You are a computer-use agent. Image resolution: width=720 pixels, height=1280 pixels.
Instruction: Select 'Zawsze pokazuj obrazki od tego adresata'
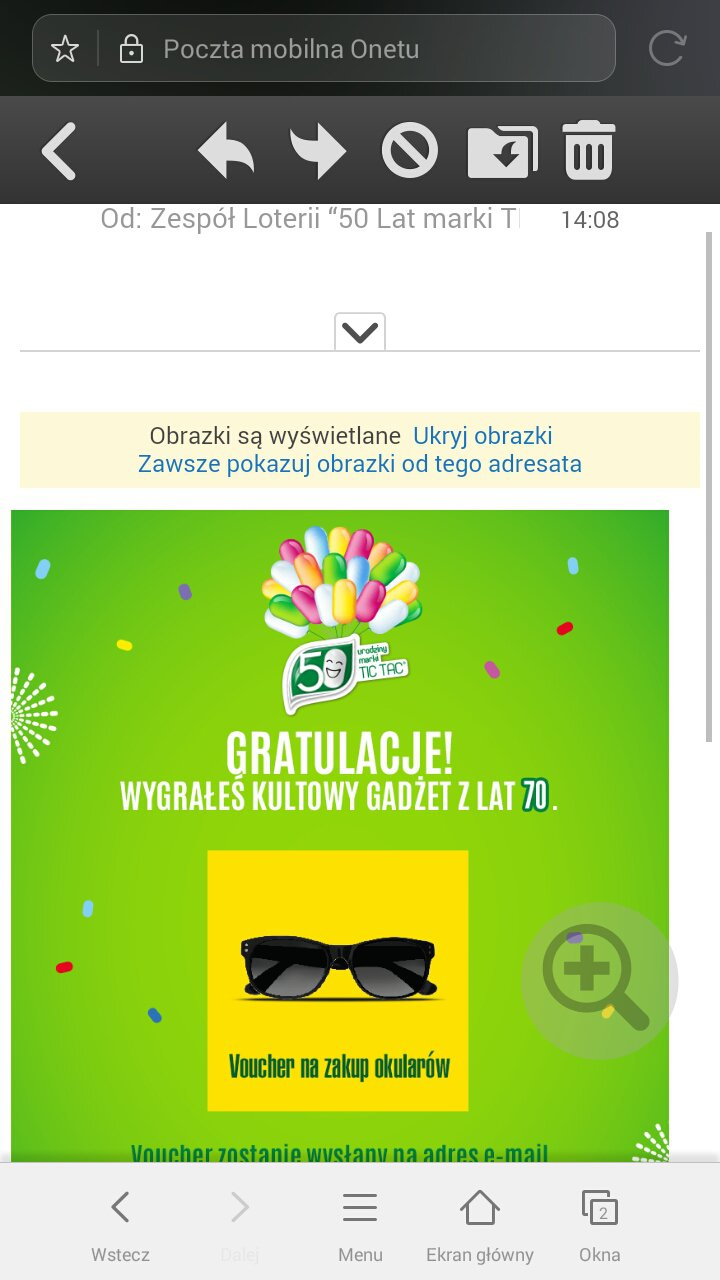click(x=360, y=464)
